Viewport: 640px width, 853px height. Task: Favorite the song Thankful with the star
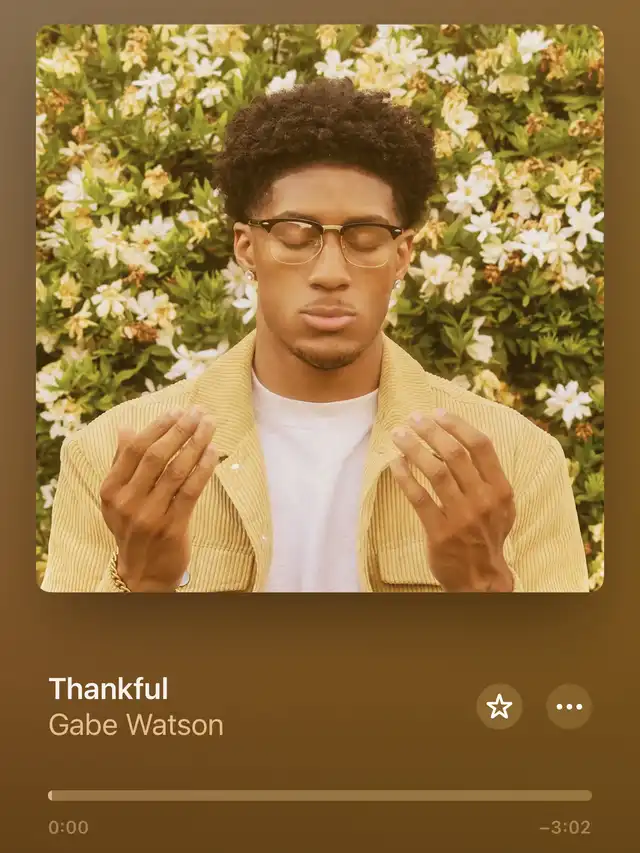click(498, 707)
